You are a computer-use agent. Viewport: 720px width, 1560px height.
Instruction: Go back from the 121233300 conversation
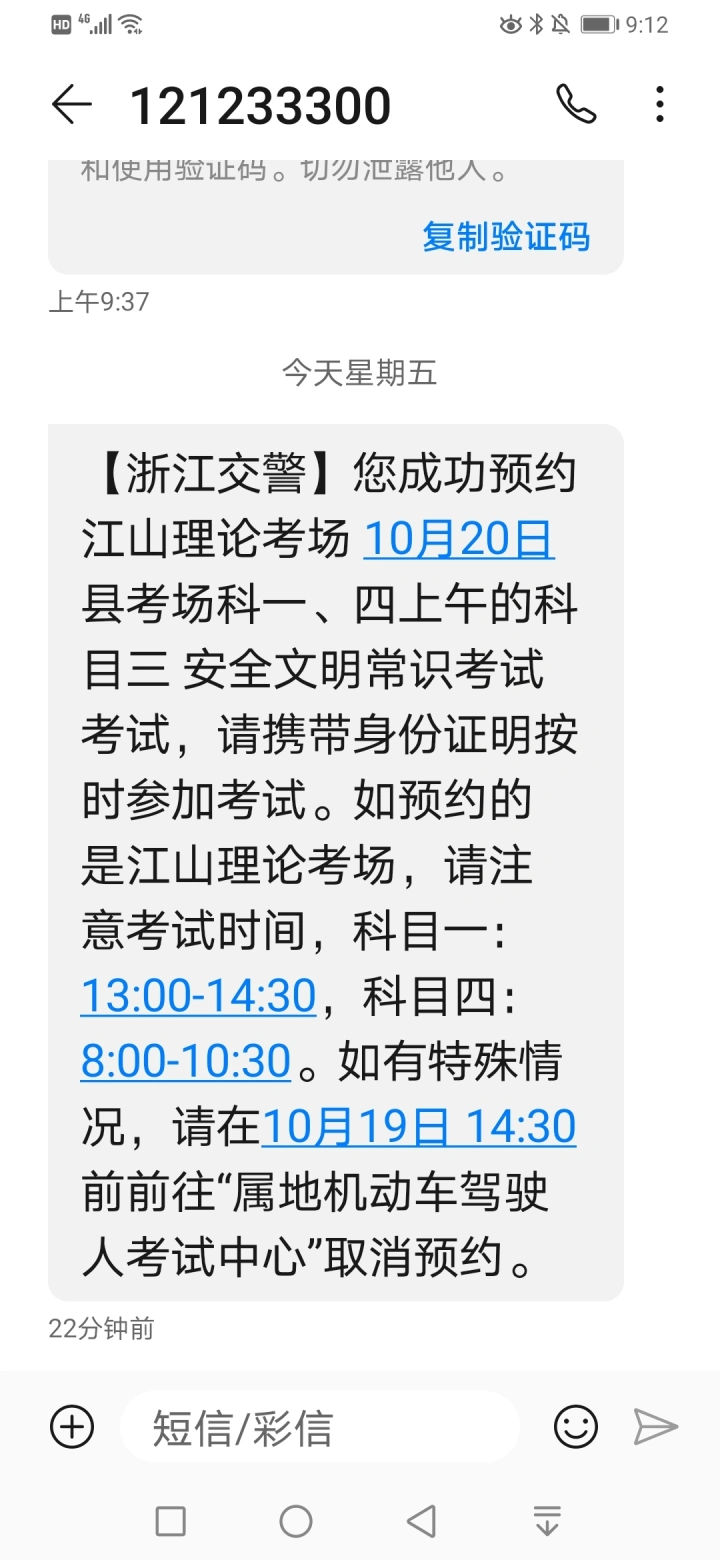pyautogui.click(x=71, y=104)
